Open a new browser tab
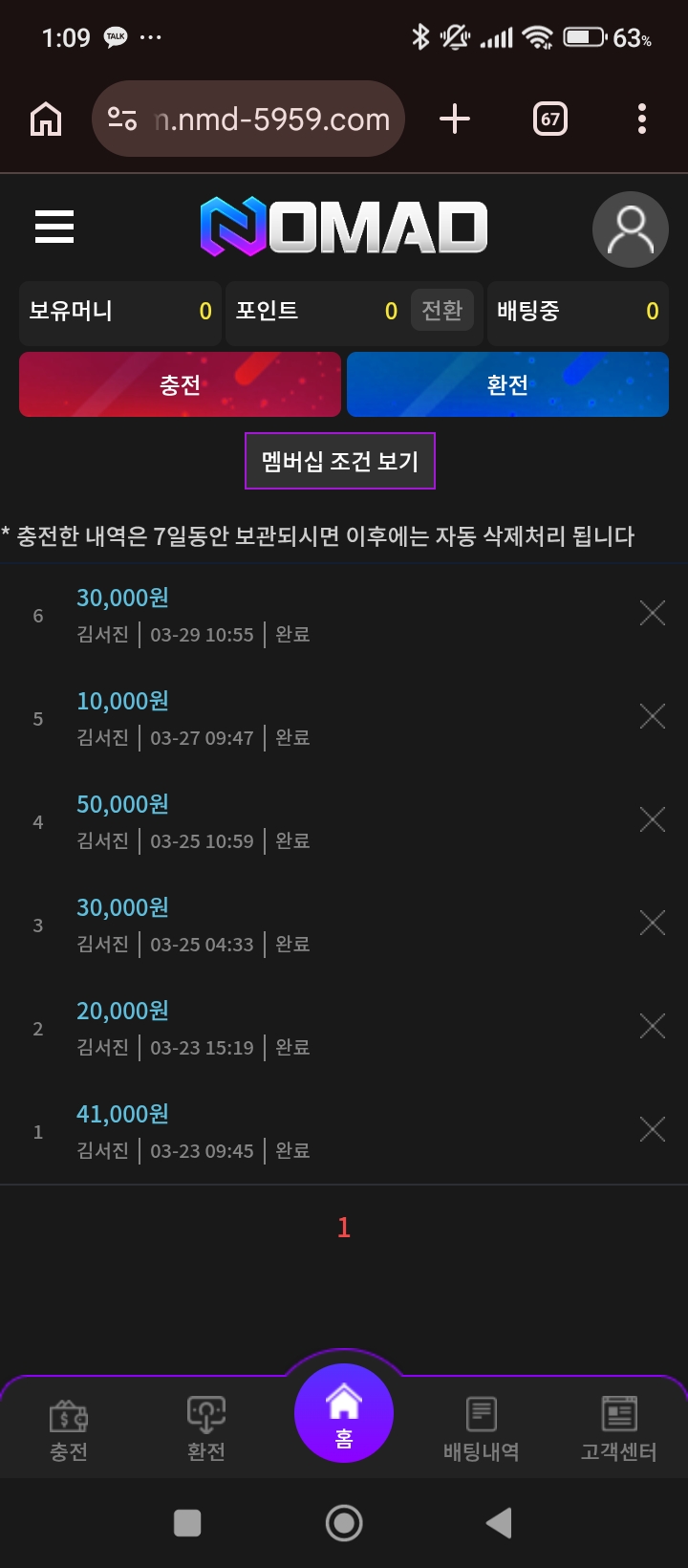Screen dimensions: 688x1568 tap(454, 118)
